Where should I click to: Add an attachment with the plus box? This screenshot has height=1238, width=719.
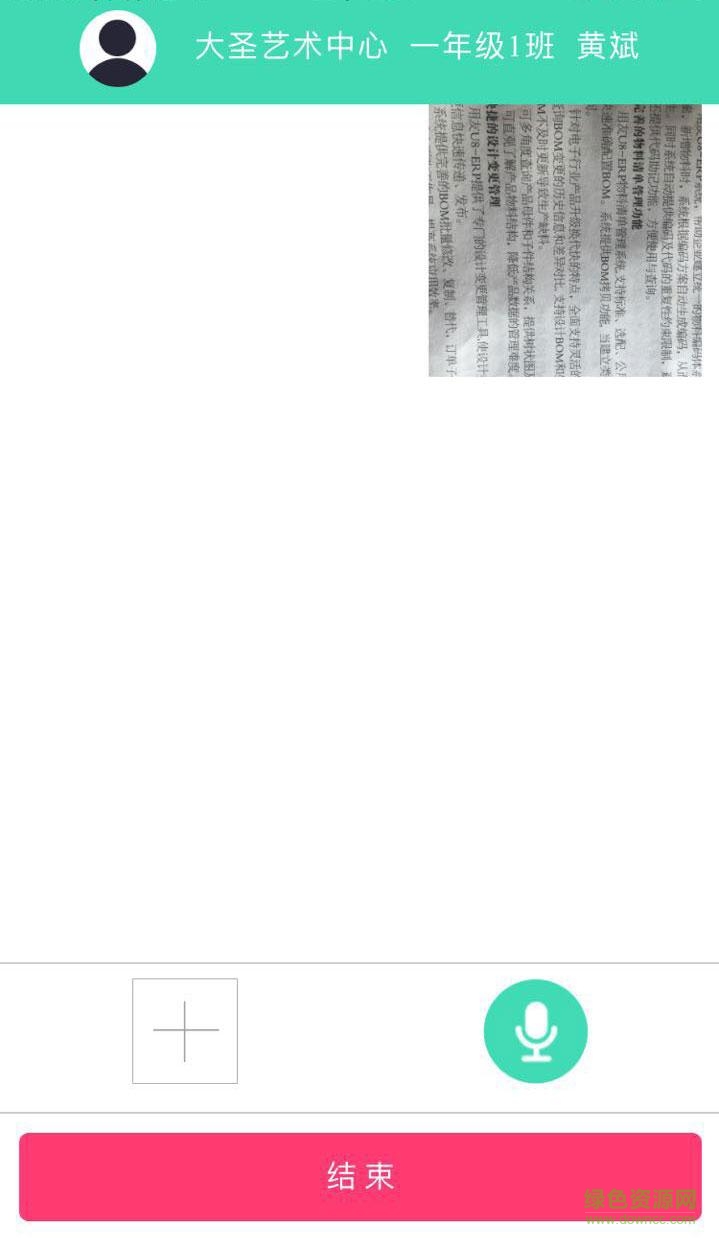(x=185, y=1030)
